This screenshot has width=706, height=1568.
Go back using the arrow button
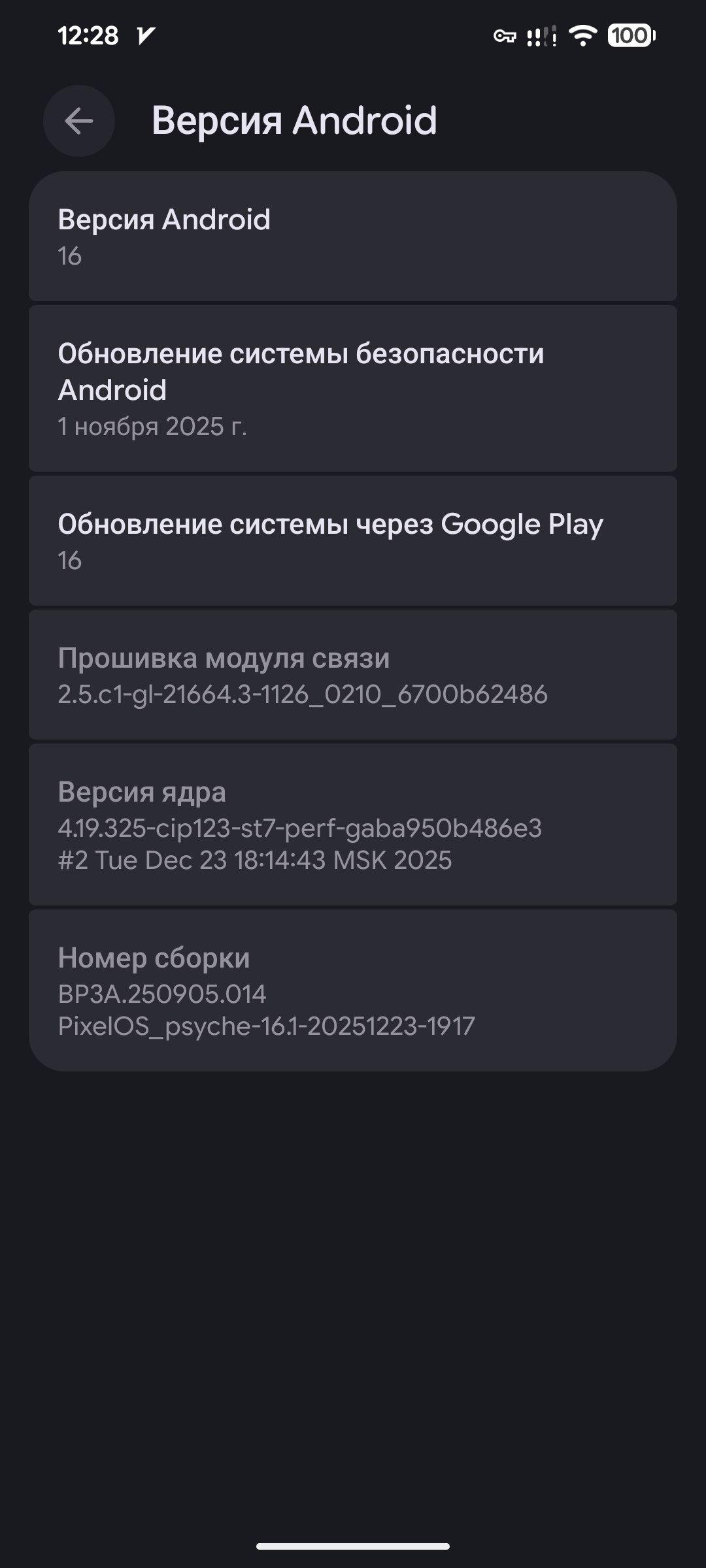[79, 121]
